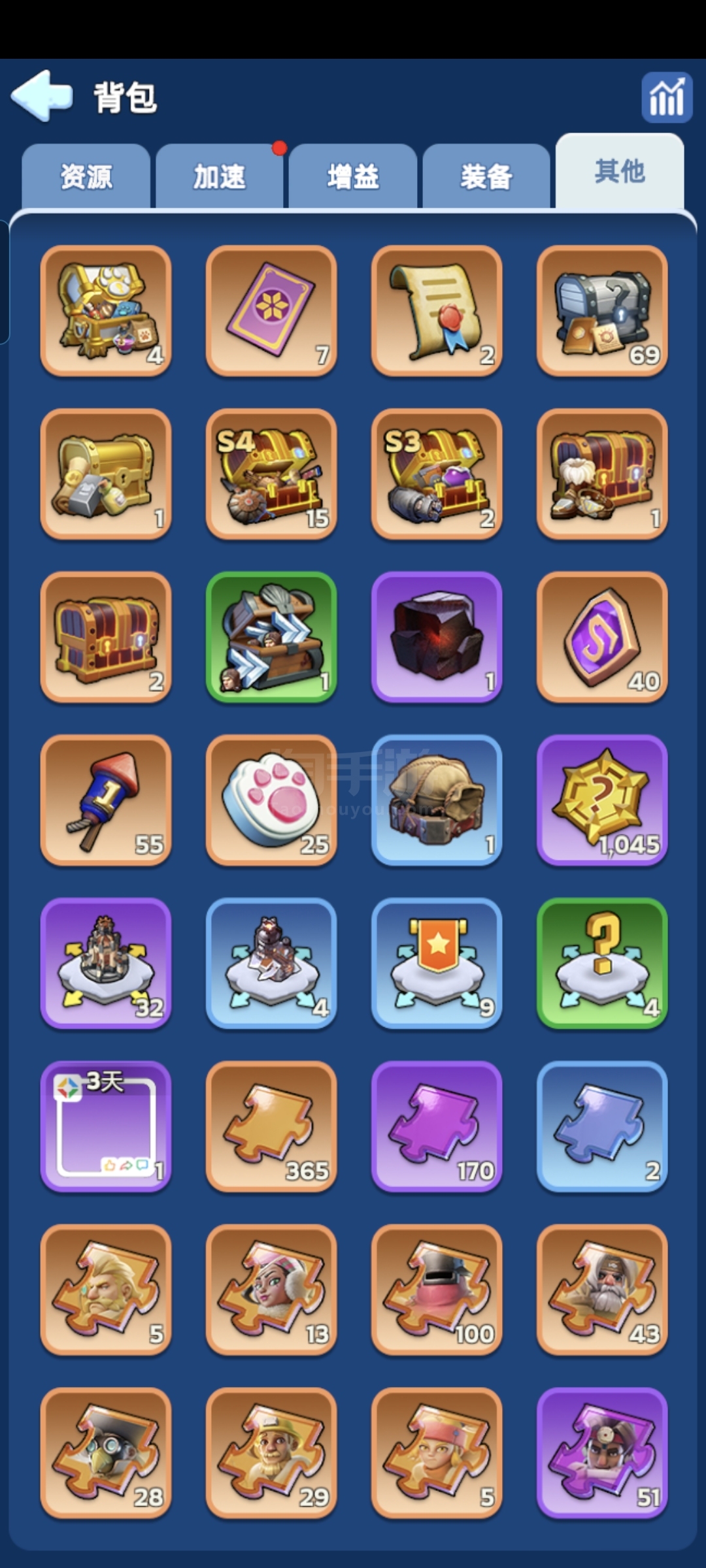Choose the hero fragment with count 100
The height and width of the screenshot is (1568, 706).
tap(437, 1290)
